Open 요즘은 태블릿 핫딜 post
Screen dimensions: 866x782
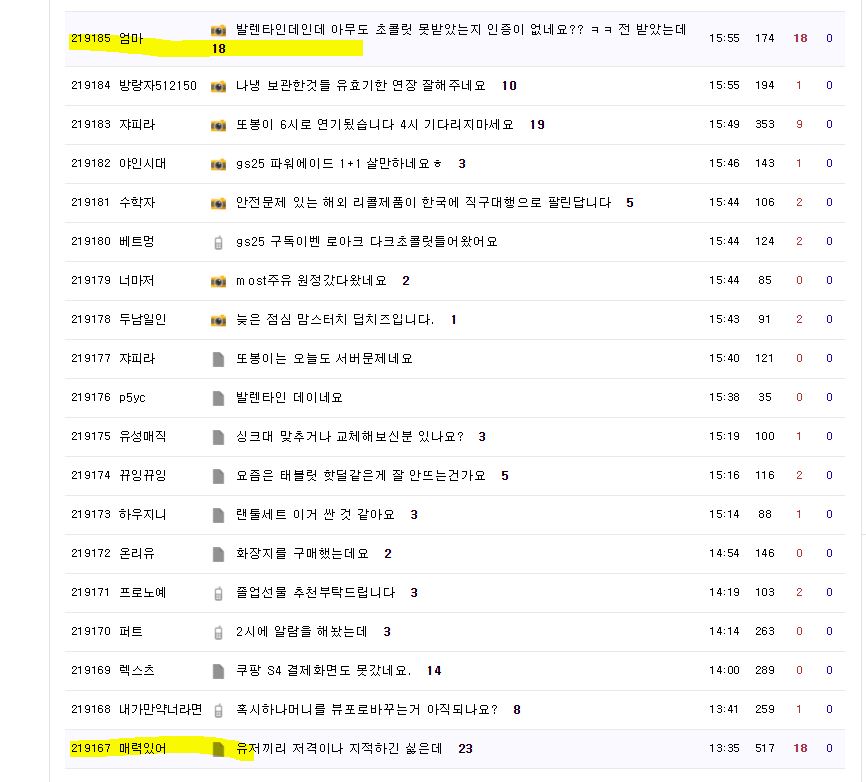click(x=361, y=475)
